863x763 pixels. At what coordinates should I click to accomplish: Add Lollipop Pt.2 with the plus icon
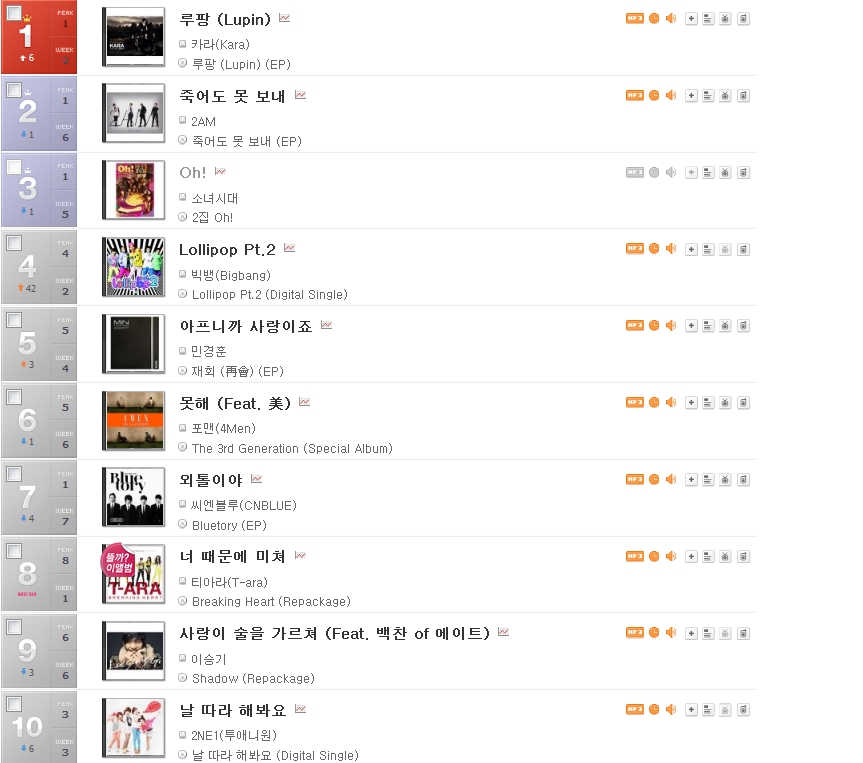coord(691,249)
